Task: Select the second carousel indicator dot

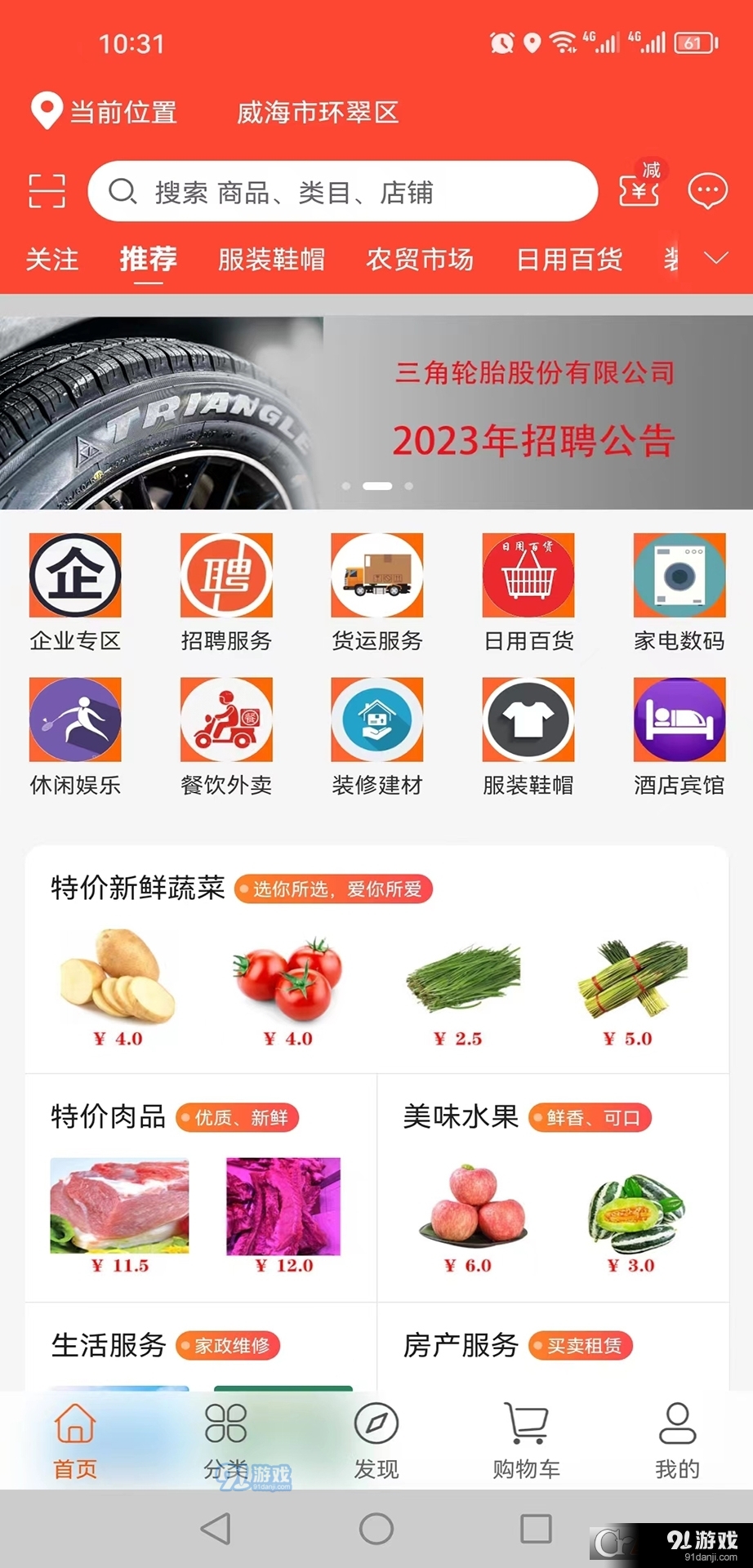Action: pos(377,485)
